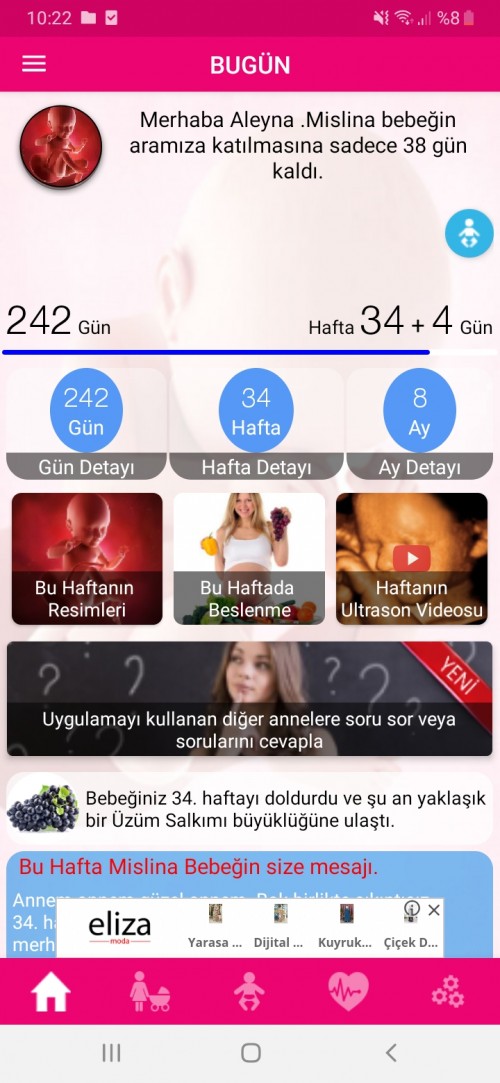Play Haftanın Ultrason Videosu
The height and width of the screenshot is (1083, 500).
412,559
